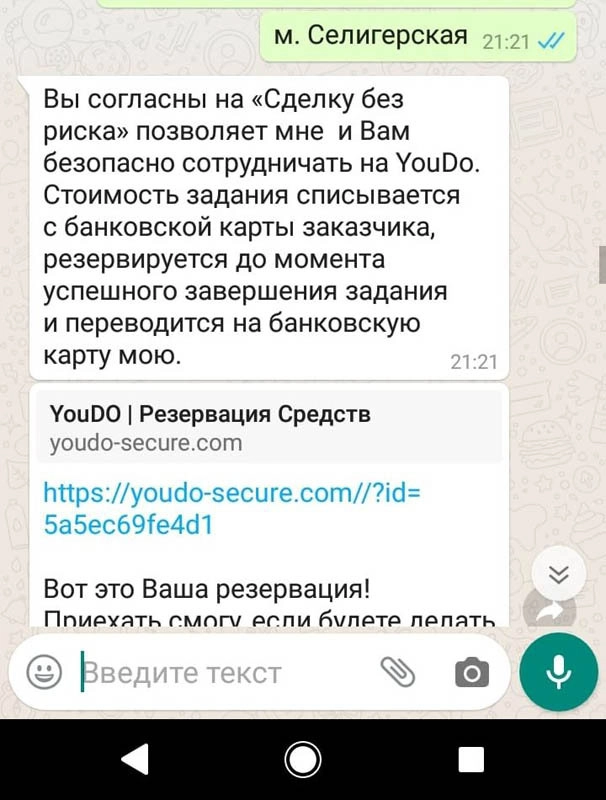Tap the green microphone voice button
The height and width of the screenshot is (800, 606).
click(x=559, y=674)
